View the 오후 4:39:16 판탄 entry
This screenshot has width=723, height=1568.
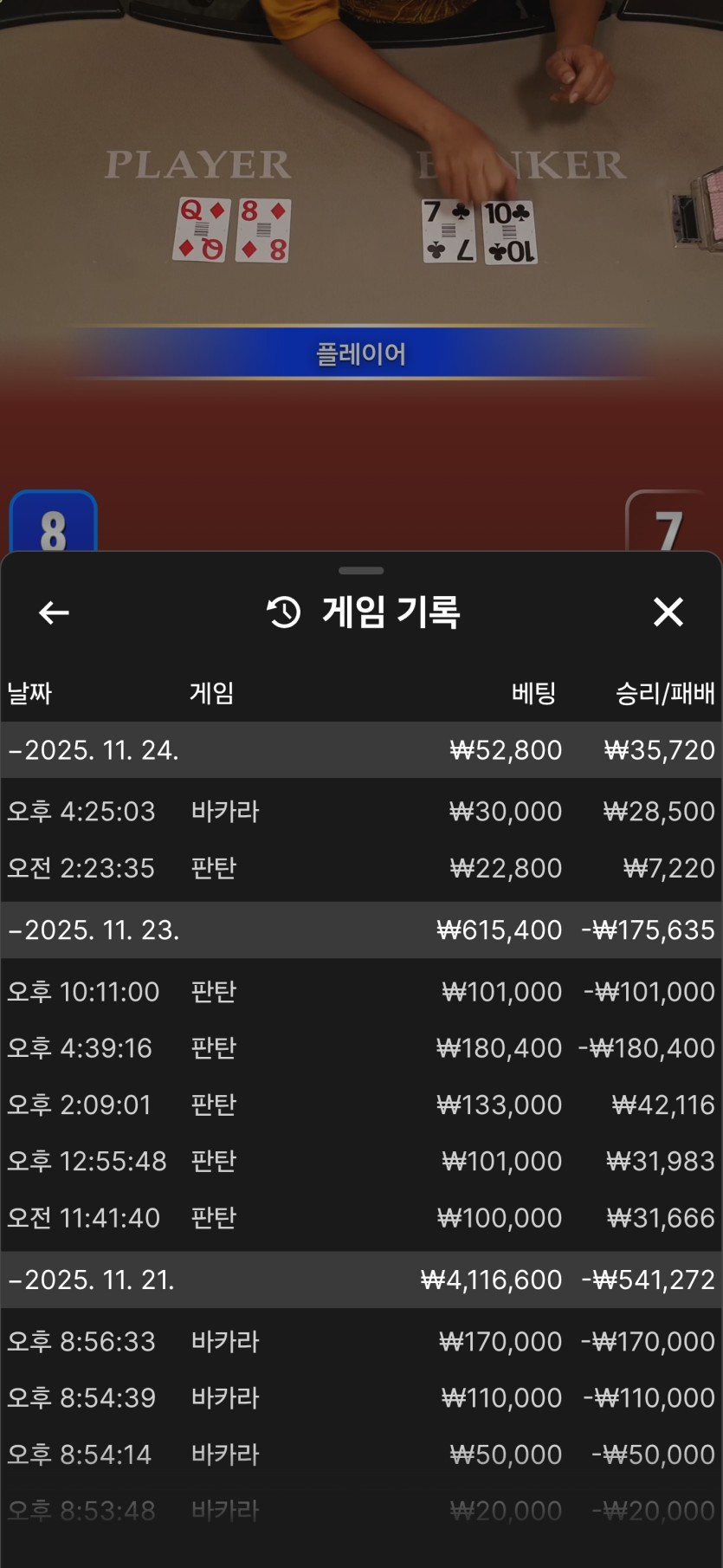(361, 1048)
